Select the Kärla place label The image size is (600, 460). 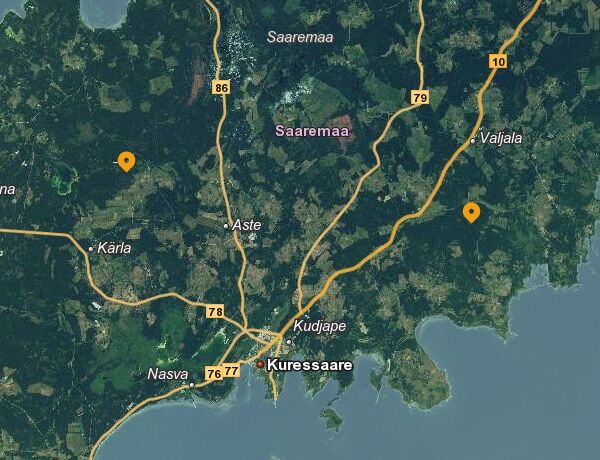[114, 247]
